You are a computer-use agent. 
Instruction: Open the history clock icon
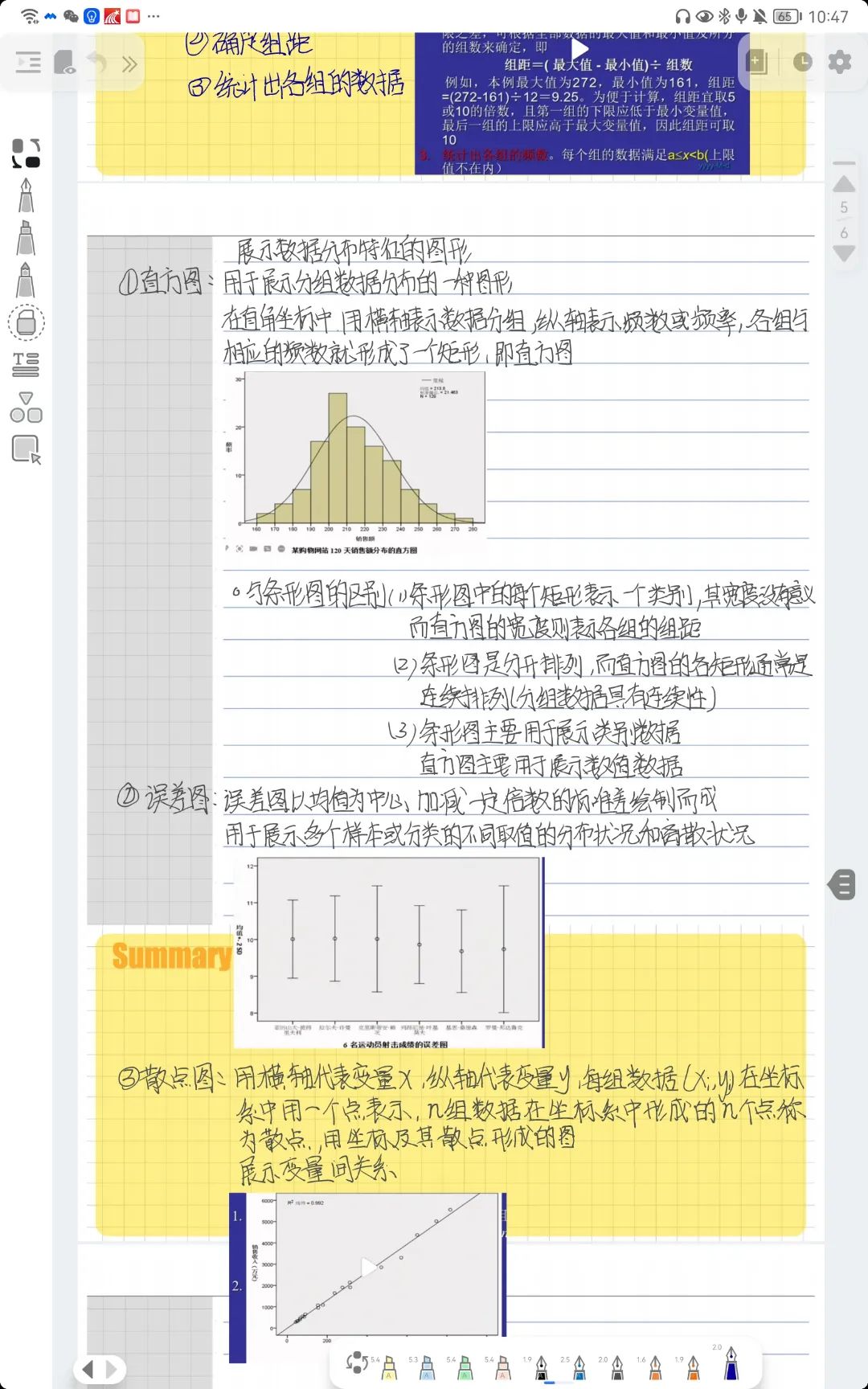pyautogui.click(x=802, y=62)
